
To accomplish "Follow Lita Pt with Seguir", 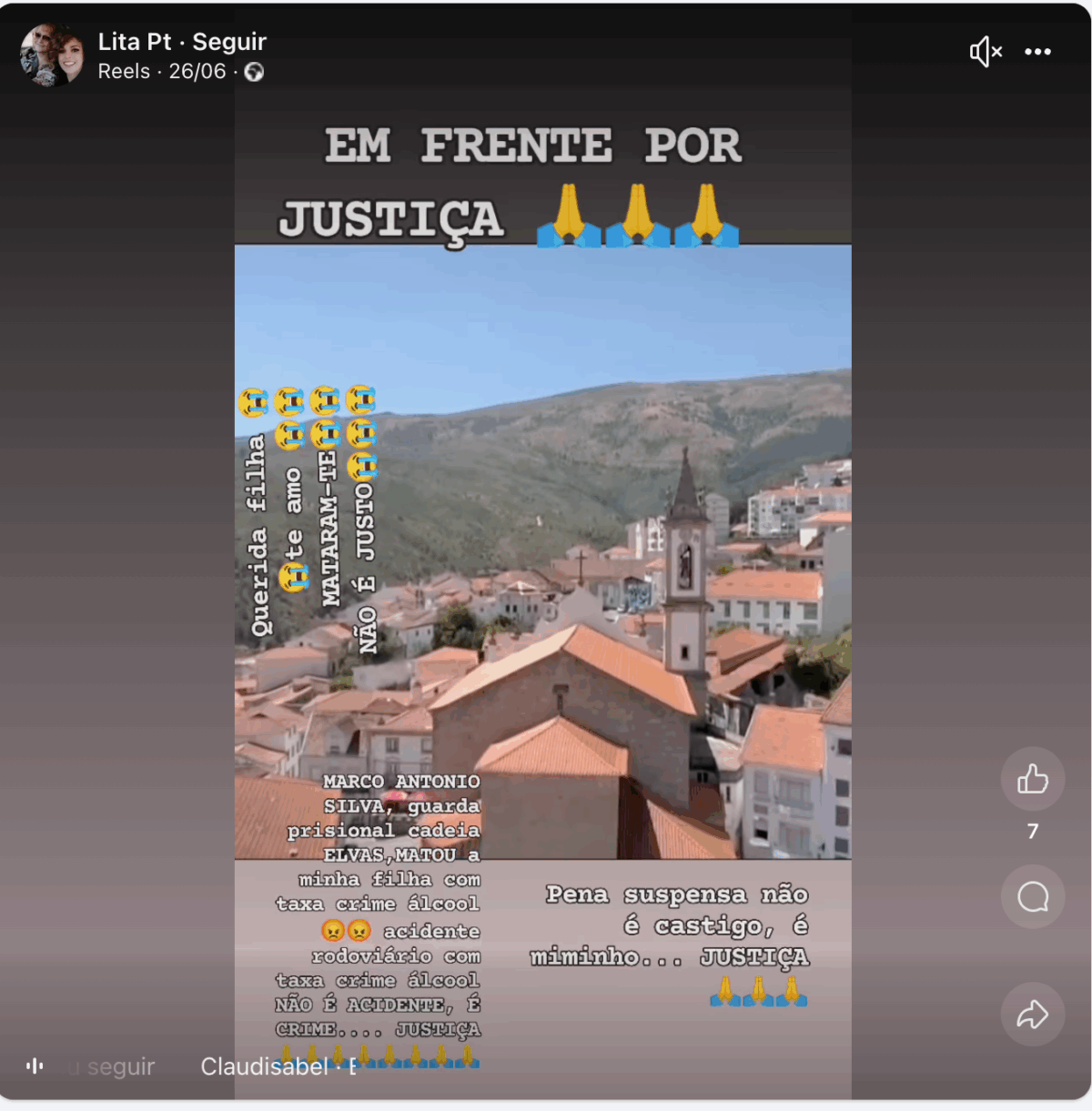I will point(229,42).
